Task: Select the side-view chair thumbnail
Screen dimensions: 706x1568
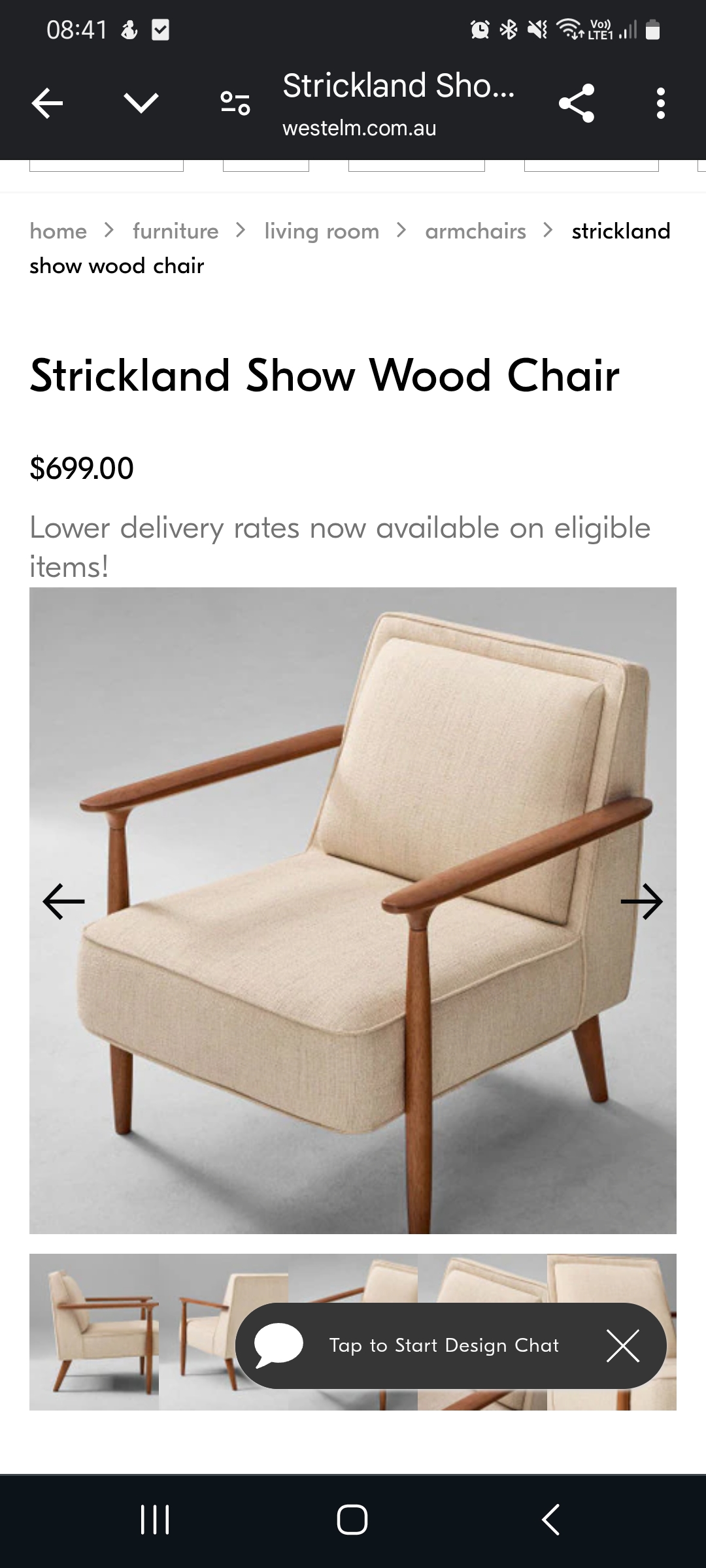Action: (94, 1331)
